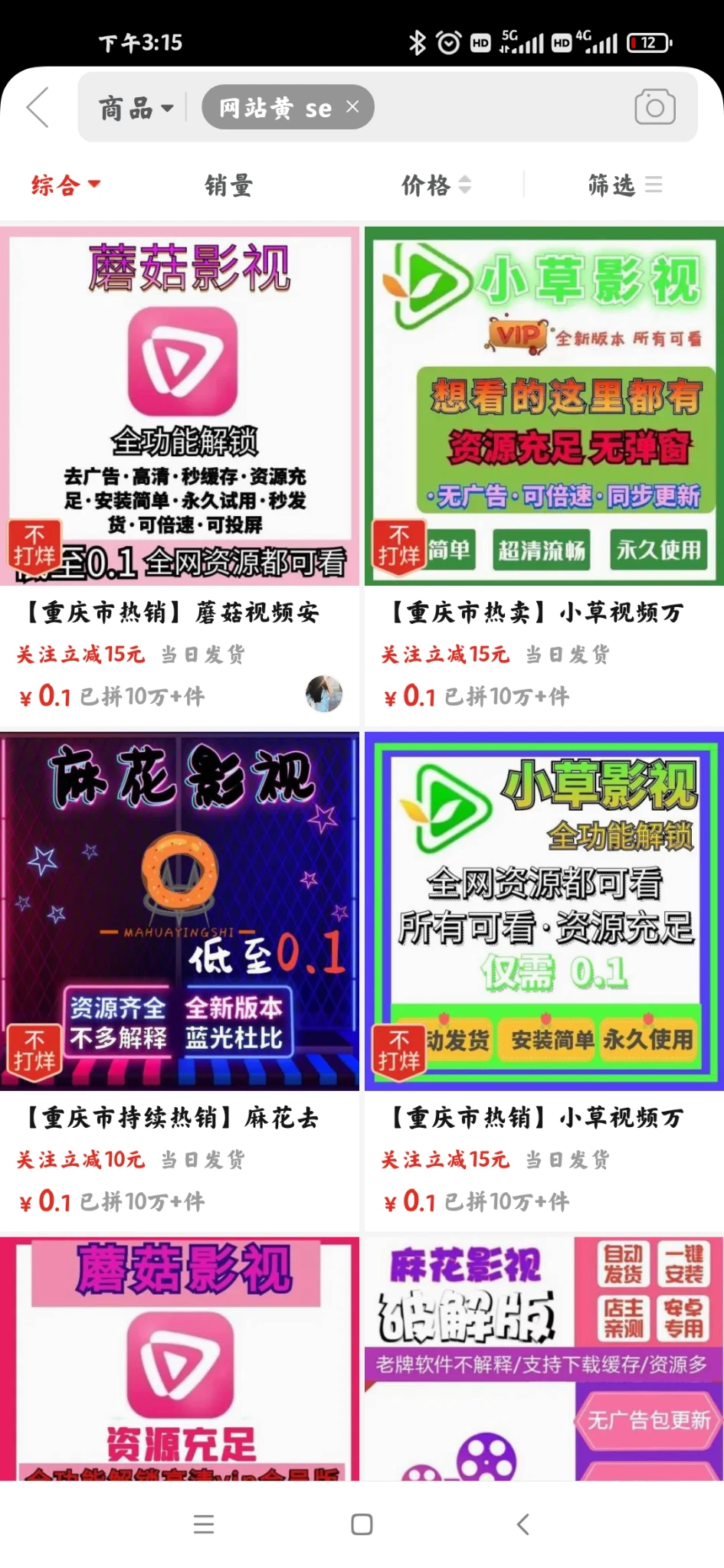Open the 【重庆市持续热销】麻花去 product card
The height and width of the screenshot is (1568, 724).
pos(180,980)
